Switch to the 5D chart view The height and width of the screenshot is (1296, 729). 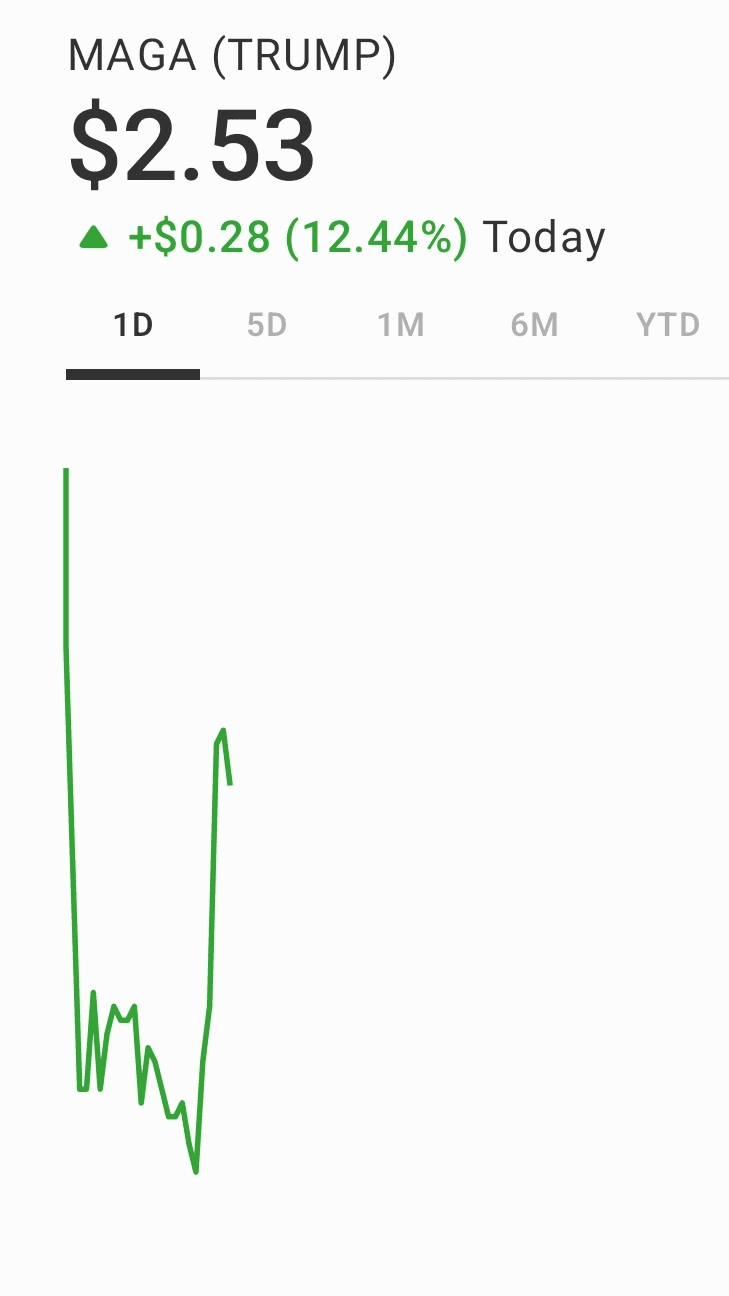click(x=267, y=326)
